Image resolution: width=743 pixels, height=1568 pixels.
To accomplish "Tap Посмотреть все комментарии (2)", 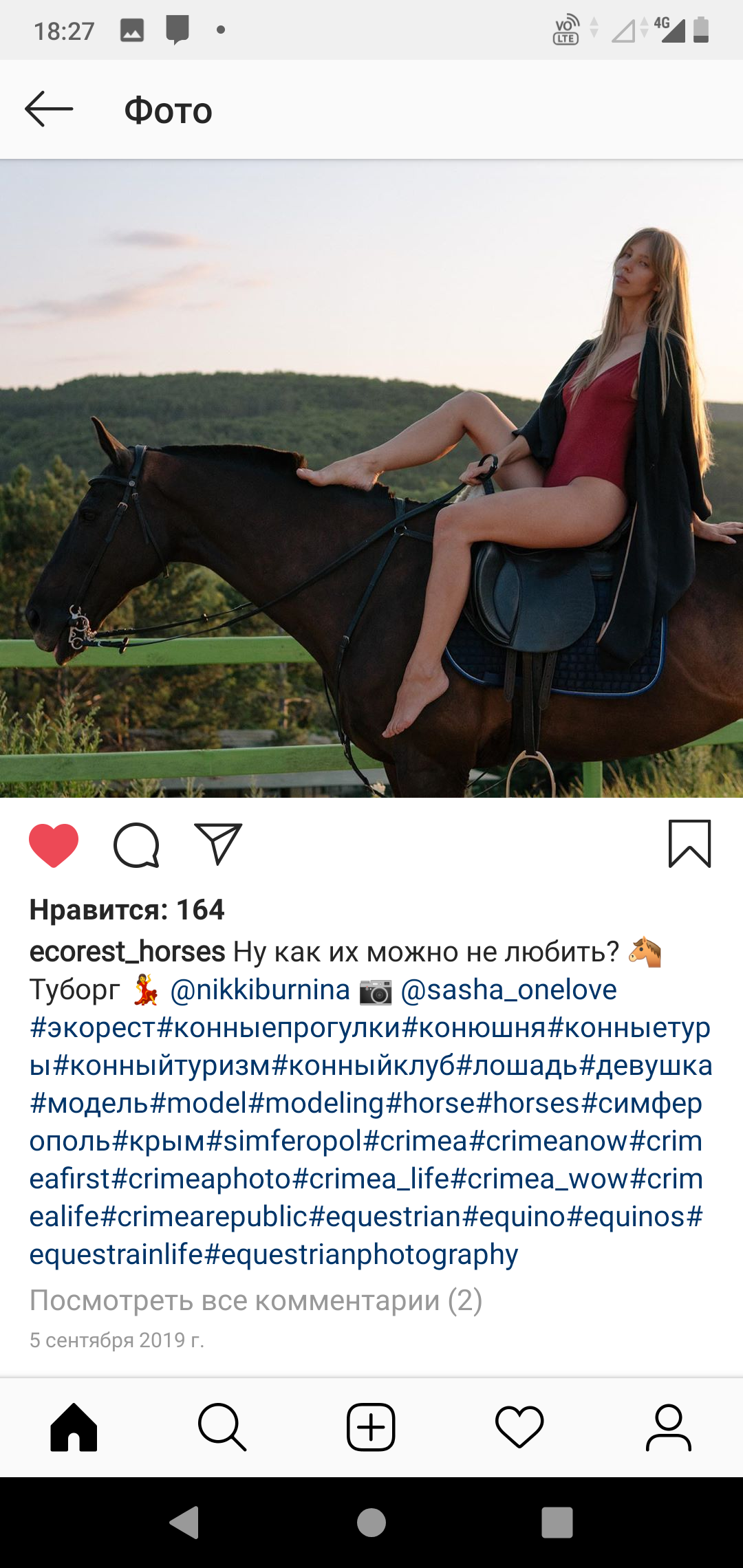I will click(x=256, y=1300).
